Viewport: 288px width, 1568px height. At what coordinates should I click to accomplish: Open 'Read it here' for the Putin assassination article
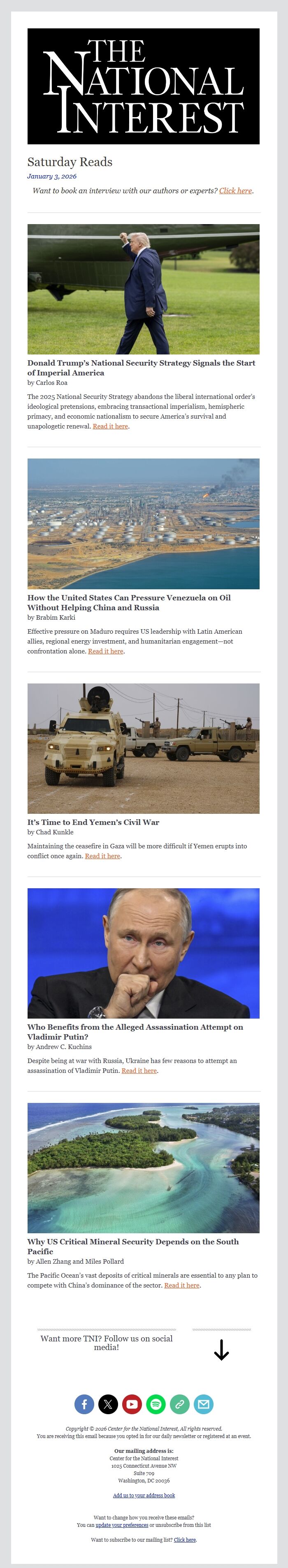[139, 1070]
